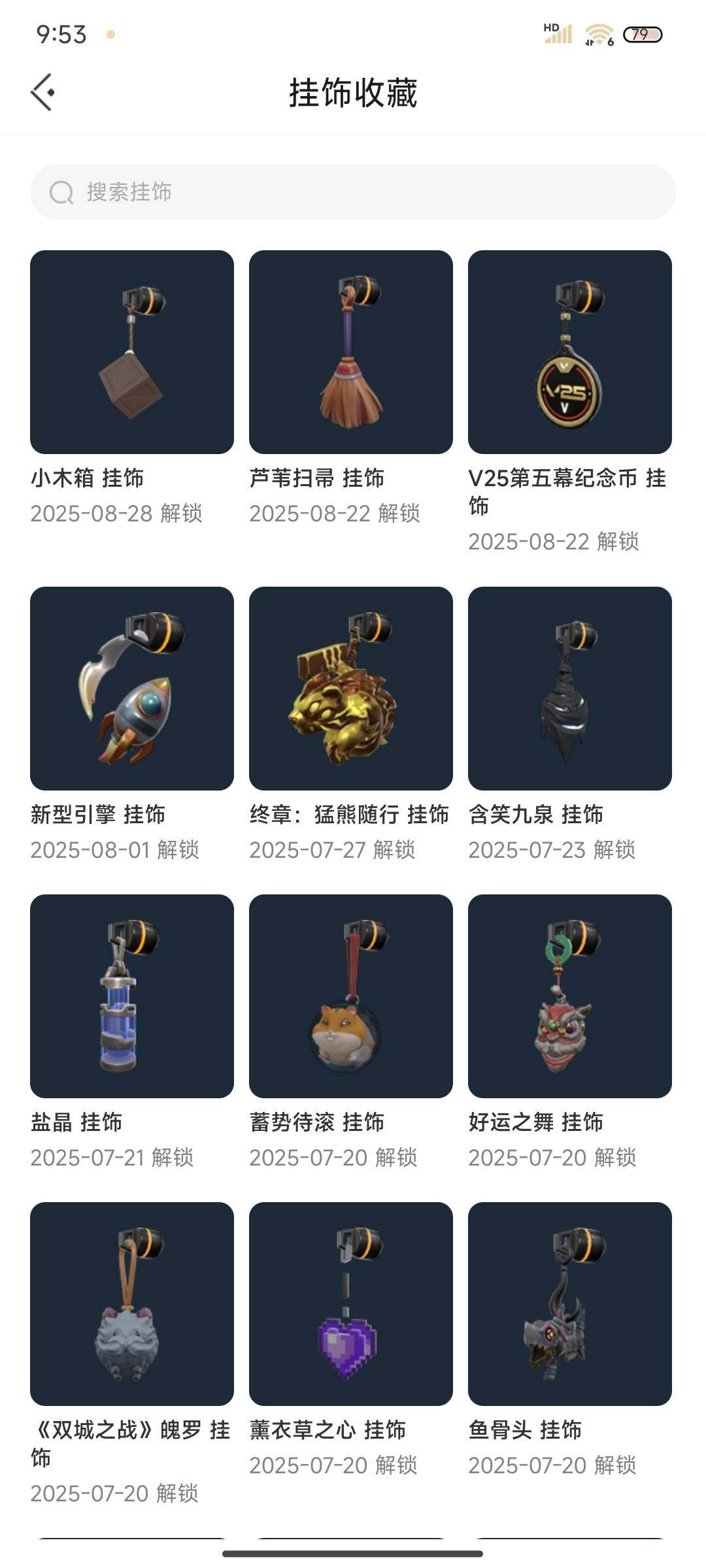
Task: Open 《双城之战》魄罗 挂饰
Action: 132,1304
